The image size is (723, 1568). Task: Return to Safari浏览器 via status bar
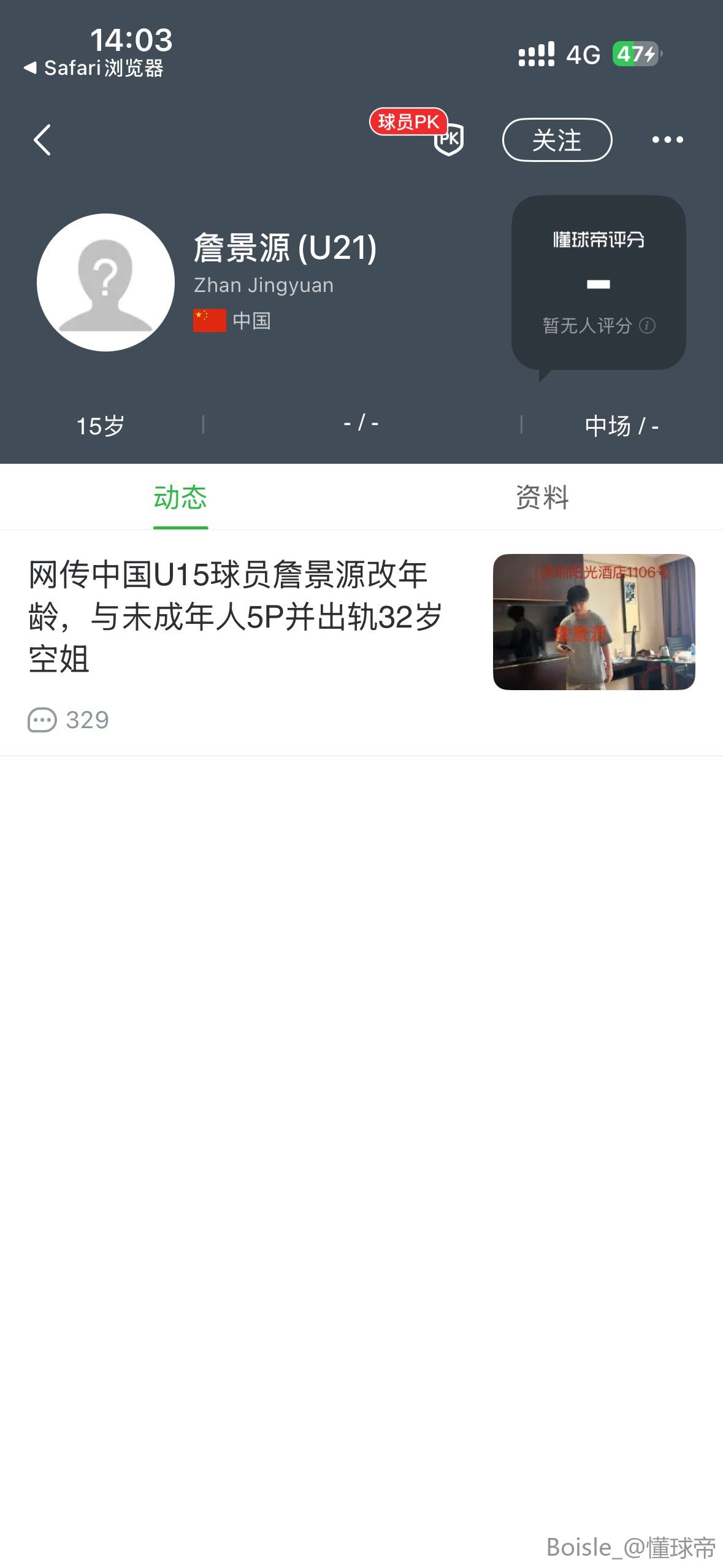93,68
